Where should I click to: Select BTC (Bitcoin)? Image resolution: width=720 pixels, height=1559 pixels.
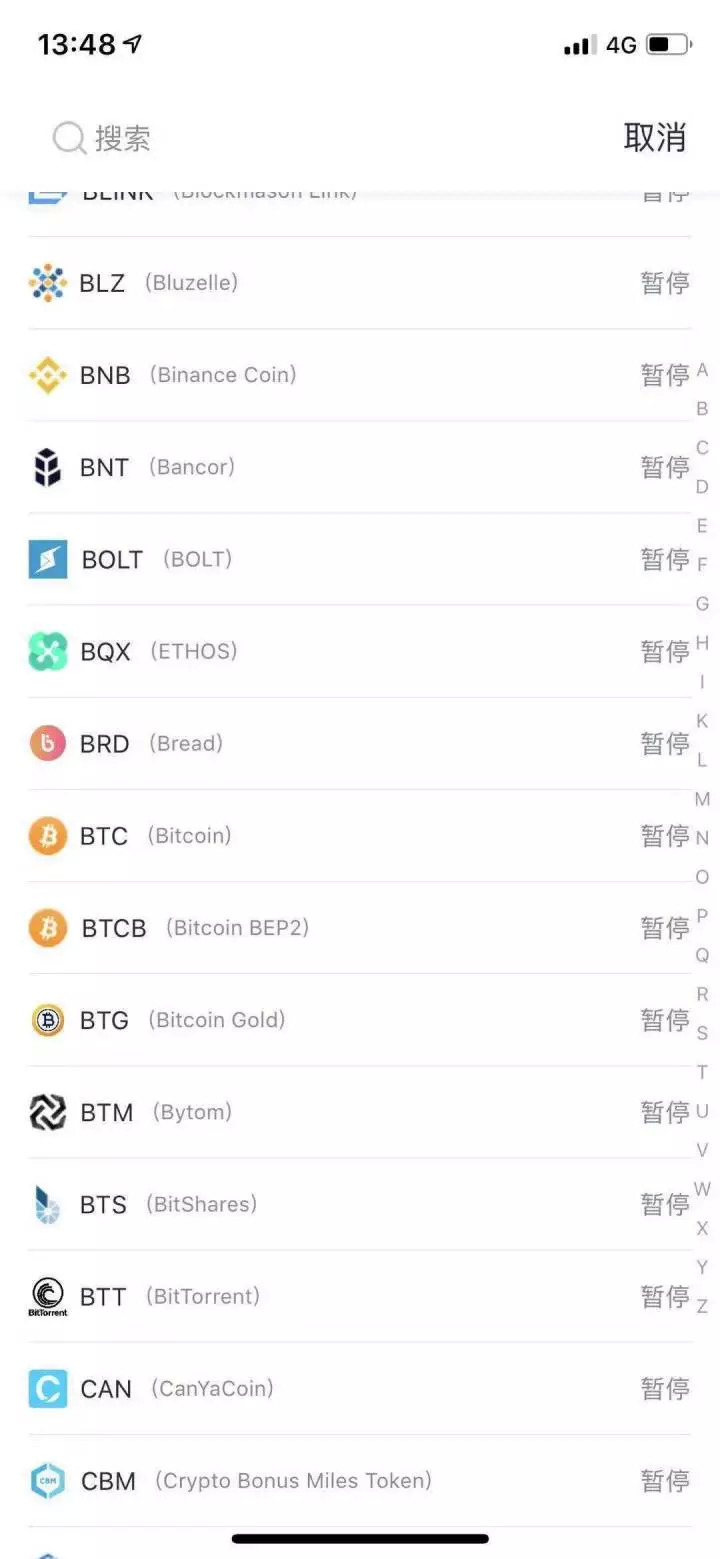[359, 835]
